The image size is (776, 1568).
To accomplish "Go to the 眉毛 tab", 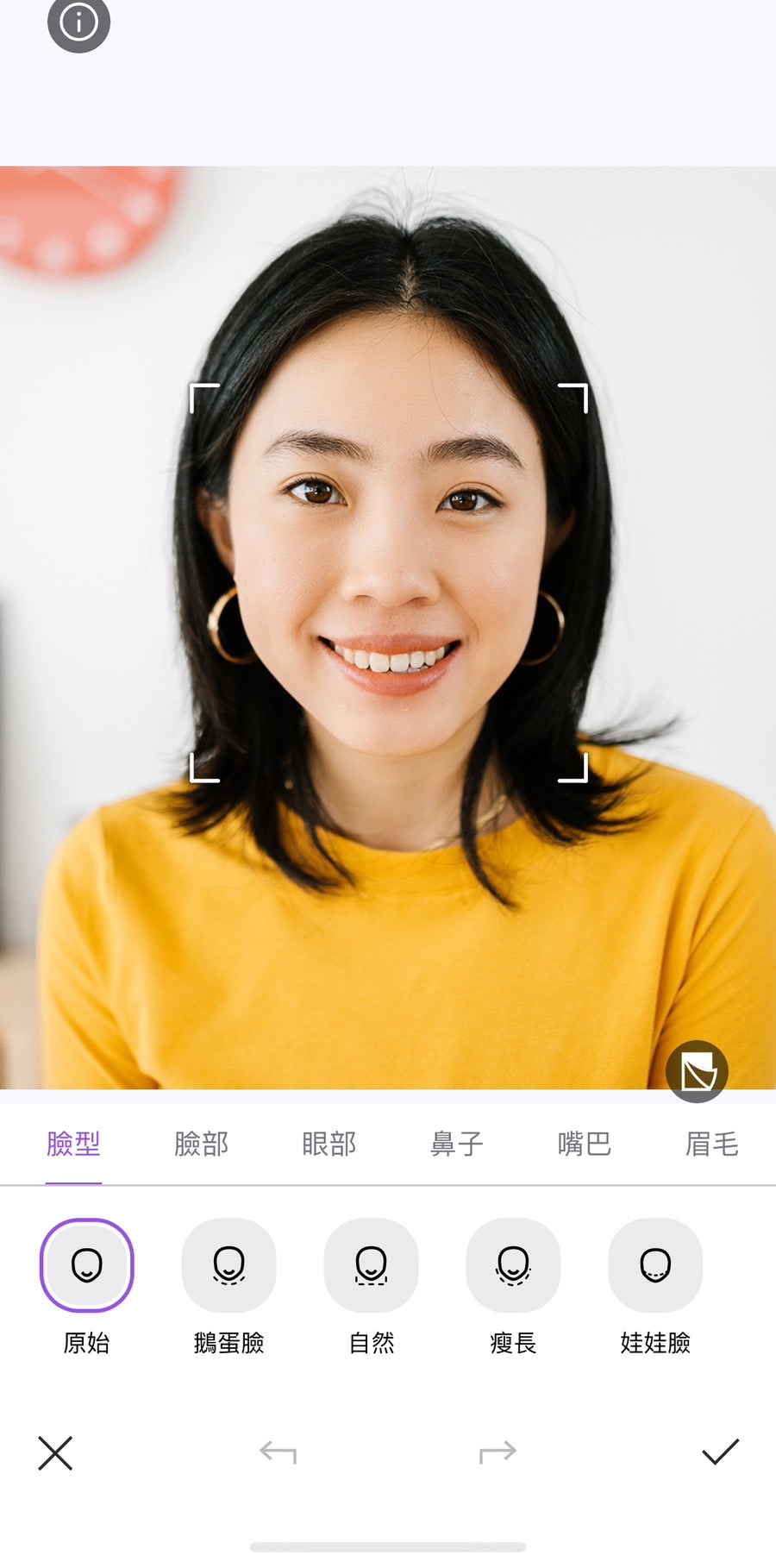I will (x=711, y=1145).
